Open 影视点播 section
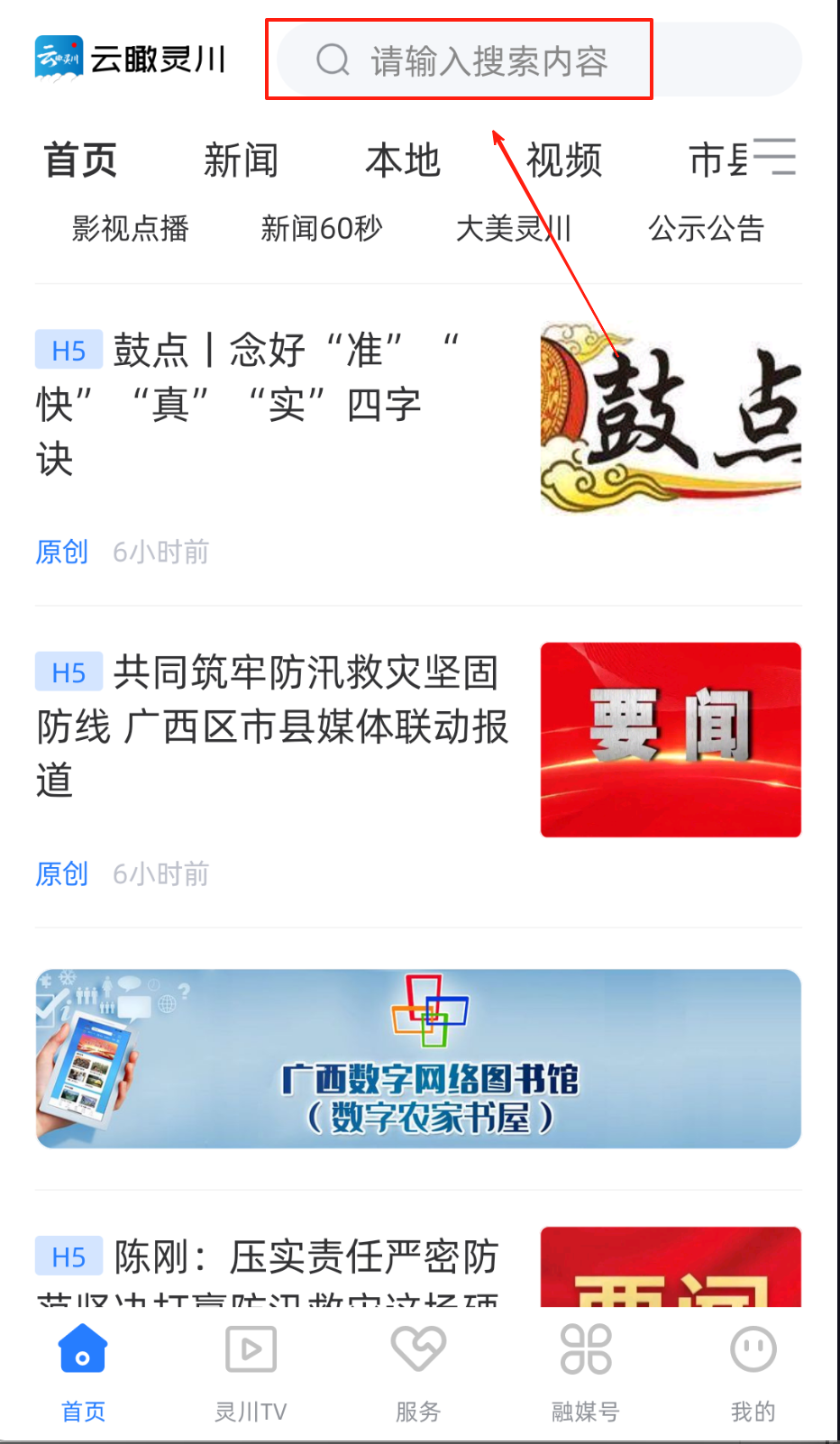The height and width of the screenshot is (1444, 840). coord(131,229)
